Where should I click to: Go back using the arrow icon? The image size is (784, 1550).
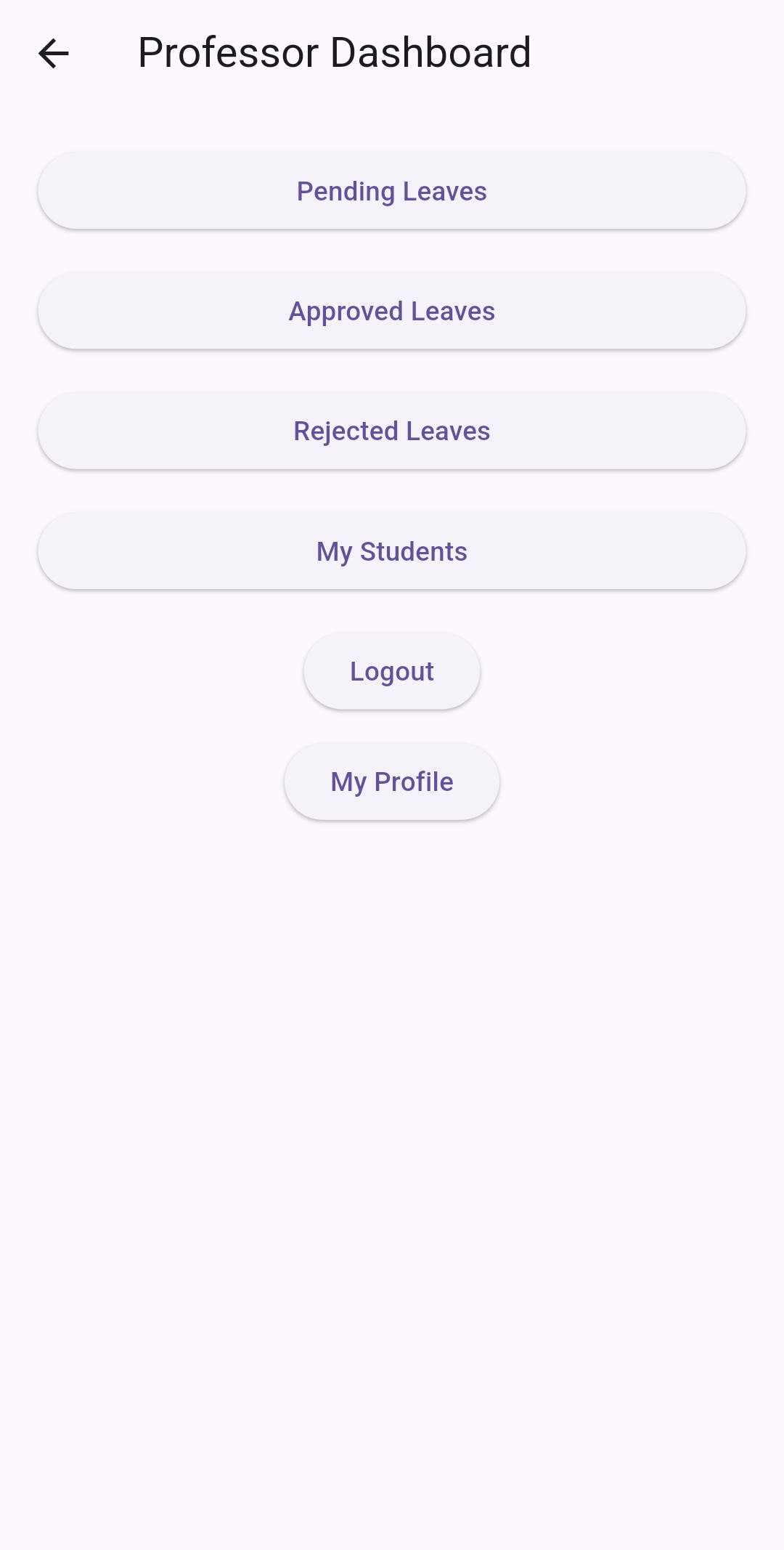tap(53, 54)
